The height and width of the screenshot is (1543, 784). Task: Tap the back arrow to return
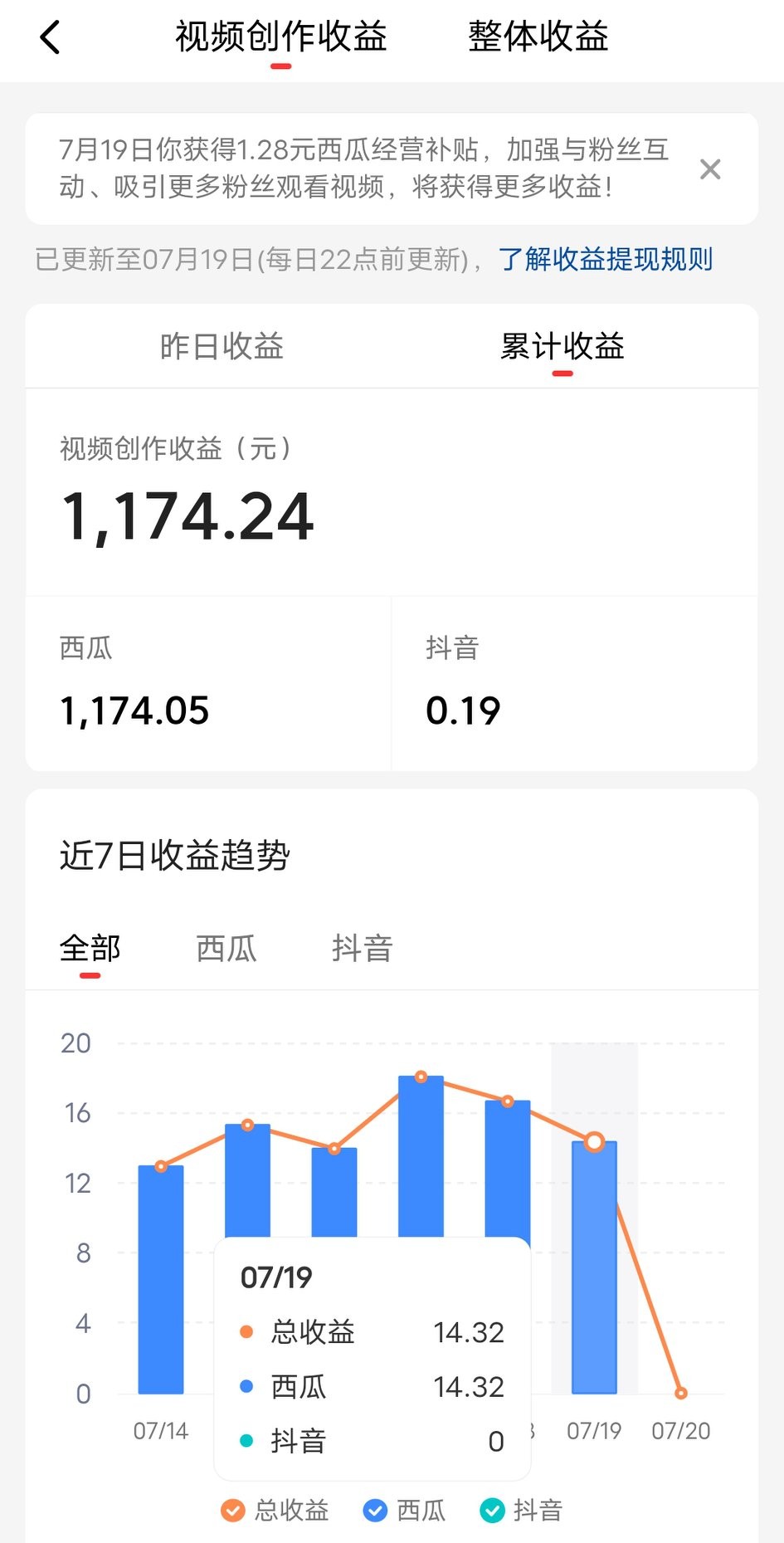click(x=50, y=37)
